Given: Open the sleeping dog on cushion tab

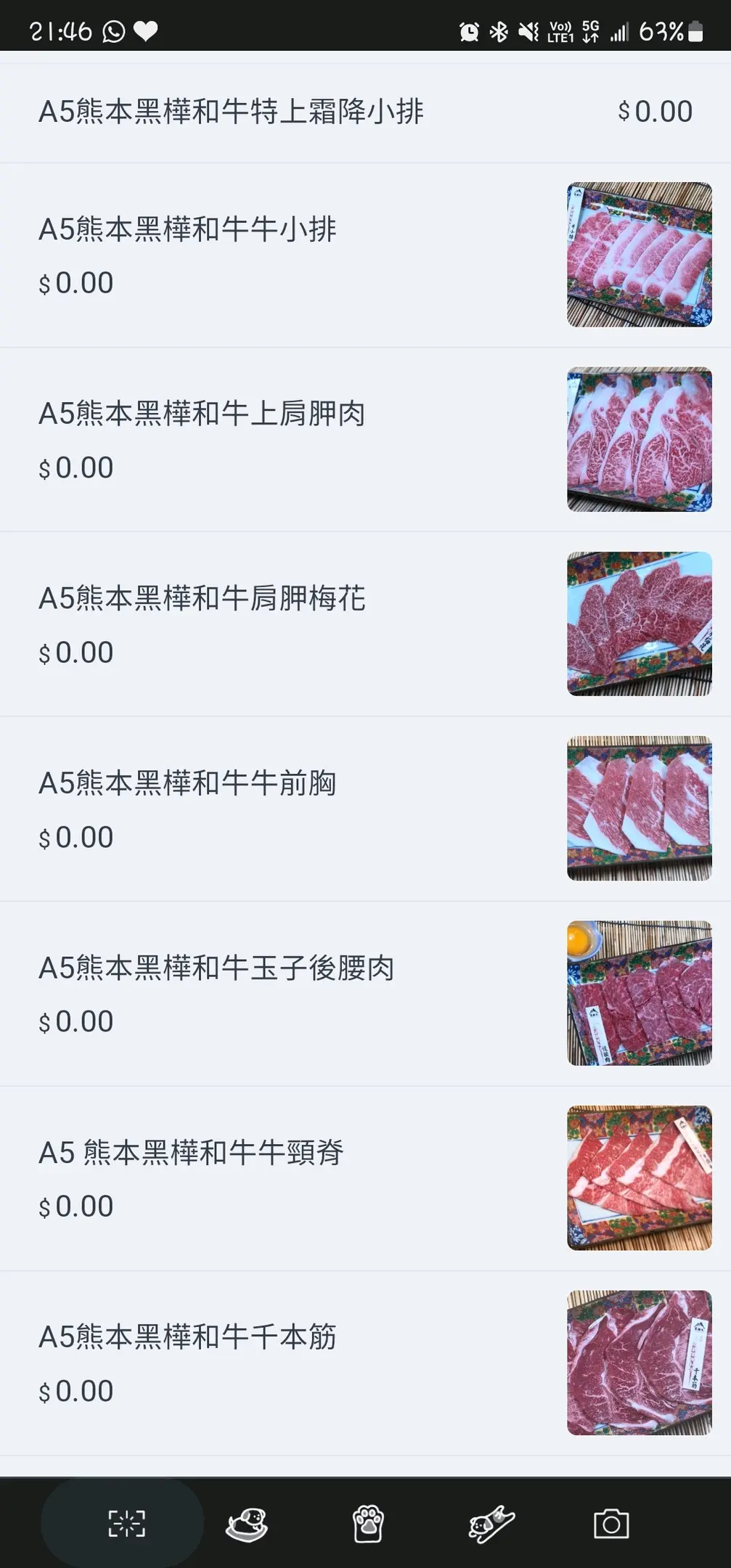Looking at the screenshot, I should click(x=247, y=1523).
